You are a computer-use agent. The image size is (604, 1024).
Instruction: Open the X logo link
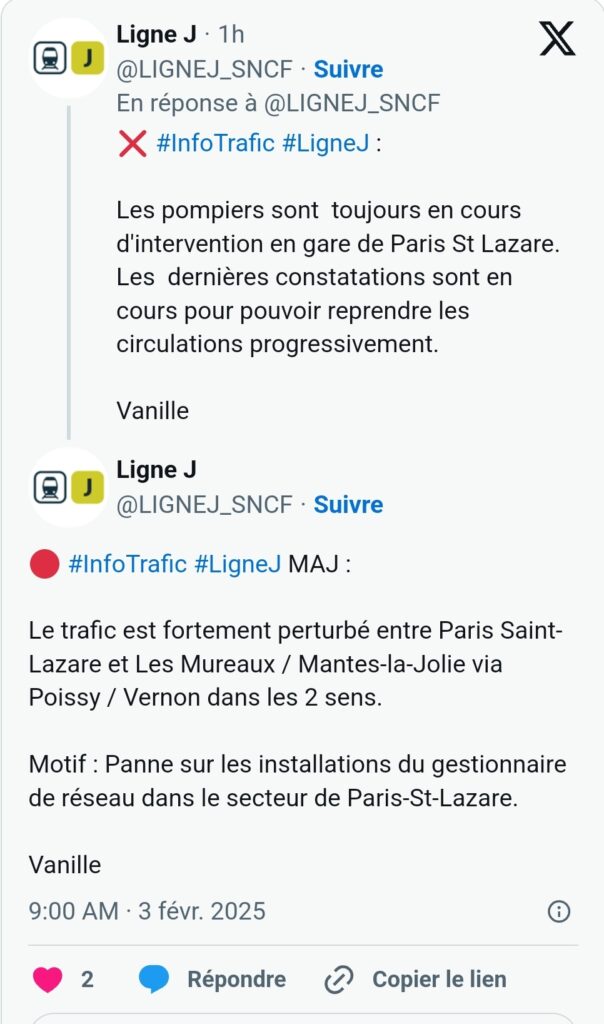tap(557, 39)
